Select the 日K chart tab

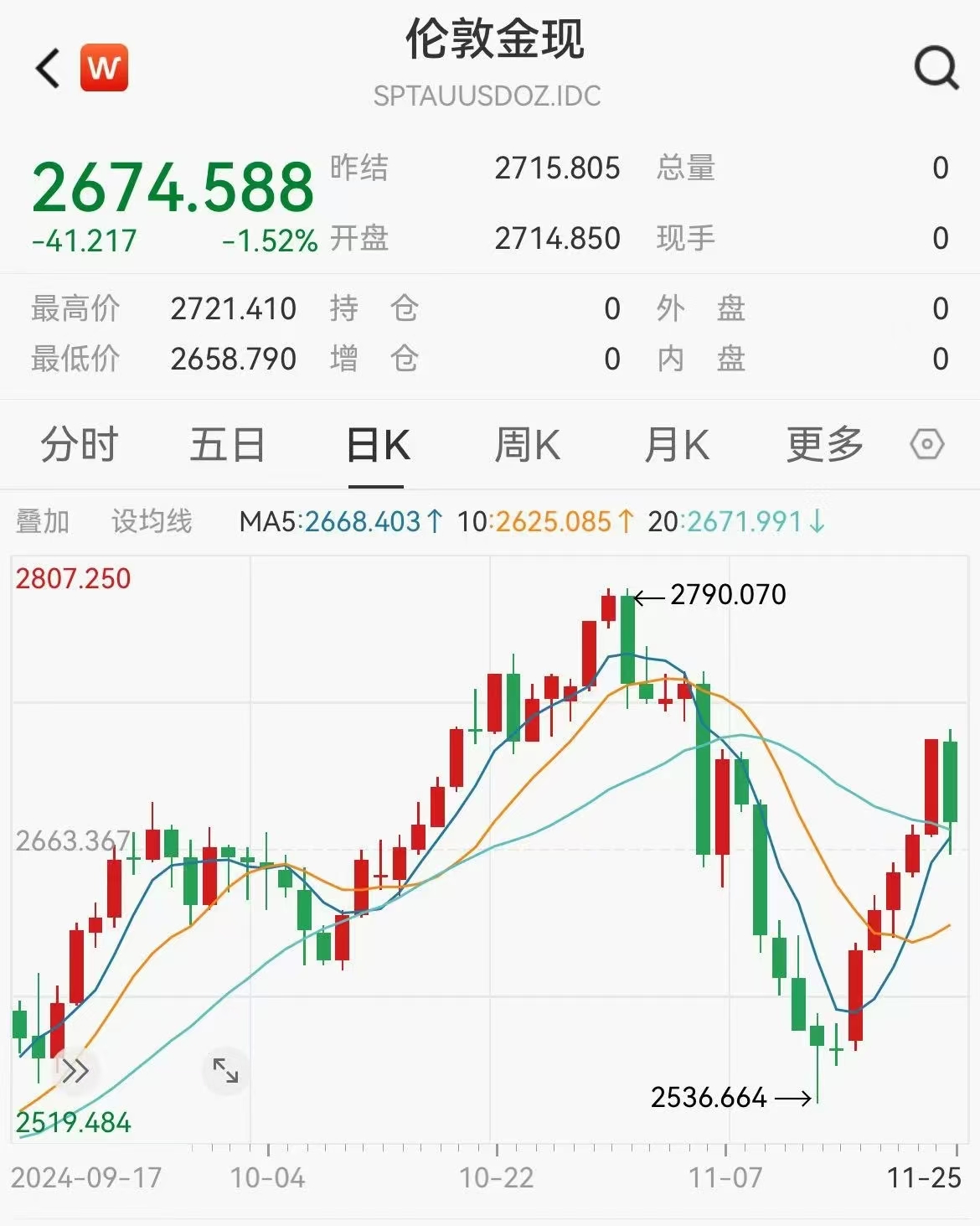pos(377,444)
